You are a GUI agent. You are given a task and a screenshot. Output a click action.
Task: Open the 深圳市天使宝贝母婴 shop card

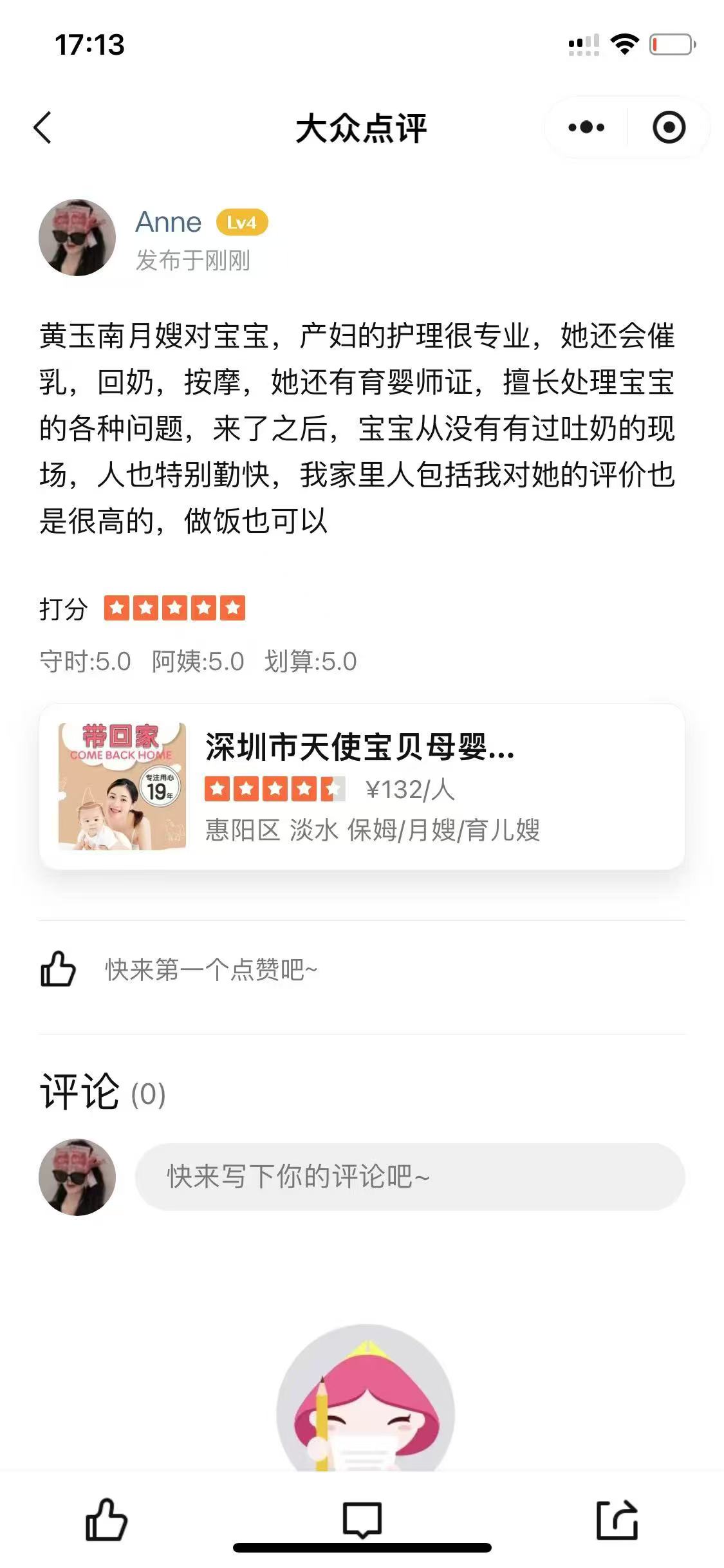click(x=362, y=787)
